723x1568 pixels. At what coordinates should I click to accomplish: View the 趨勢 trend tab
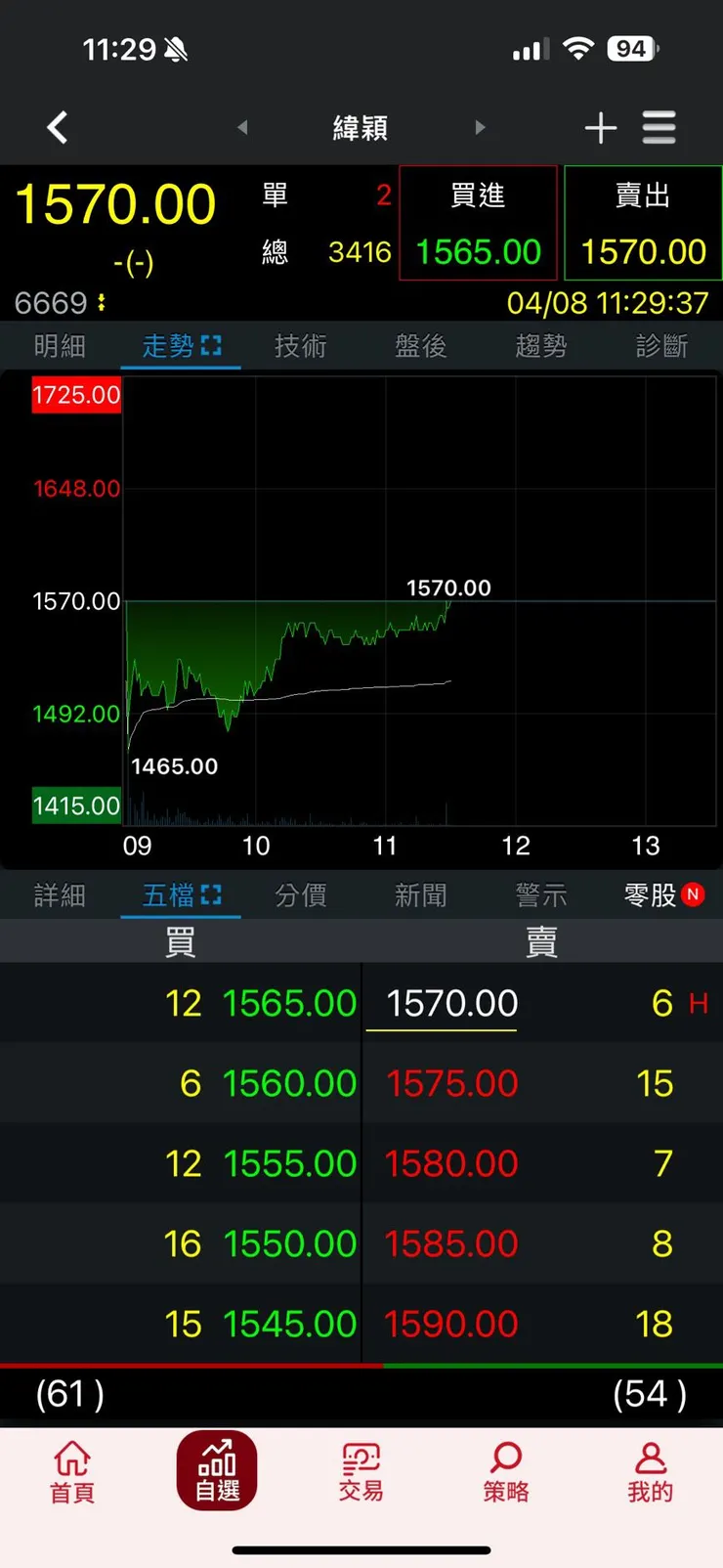tap(541, 346)
